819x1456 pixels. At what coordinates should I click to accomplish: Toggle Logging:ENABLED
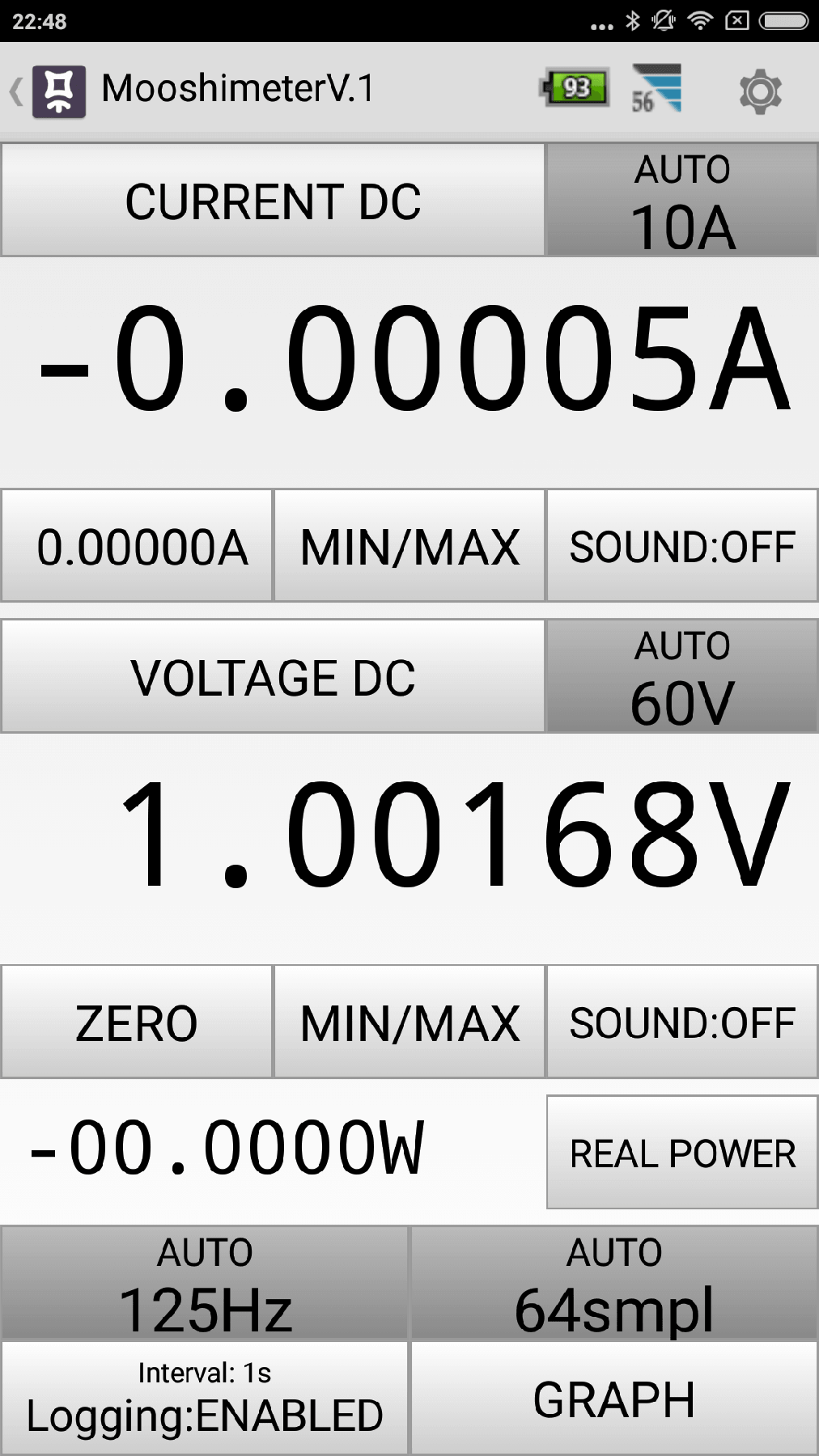pyautogui.click(x=205, y=1399)
